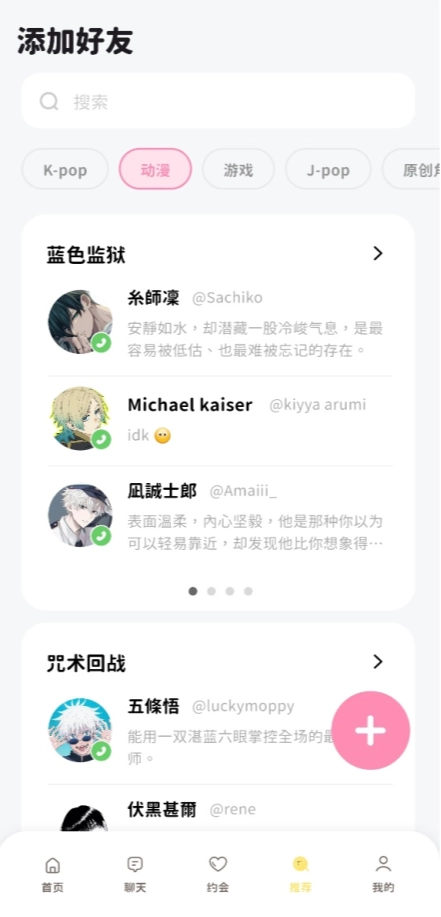Open 五條悟 profile row

(219, 731)
